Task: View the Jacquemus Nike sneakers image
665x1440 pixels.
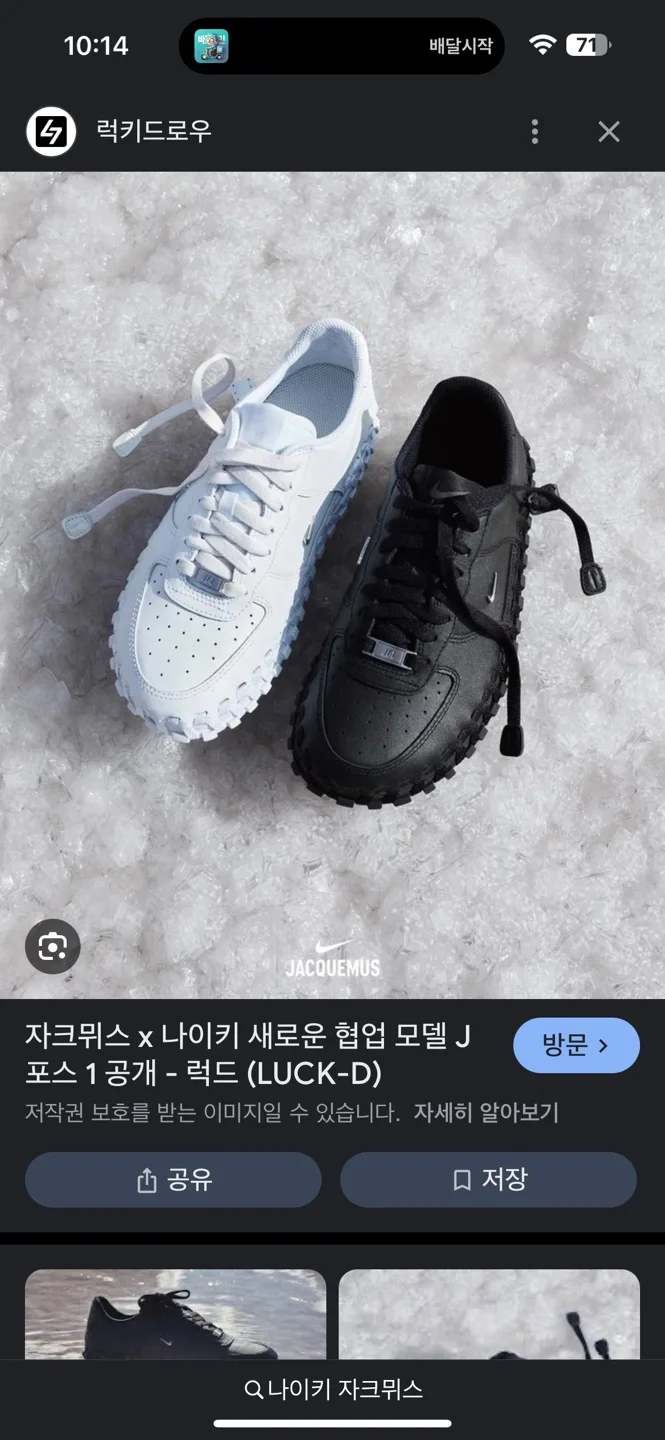Action: click(x=332, y=585)
